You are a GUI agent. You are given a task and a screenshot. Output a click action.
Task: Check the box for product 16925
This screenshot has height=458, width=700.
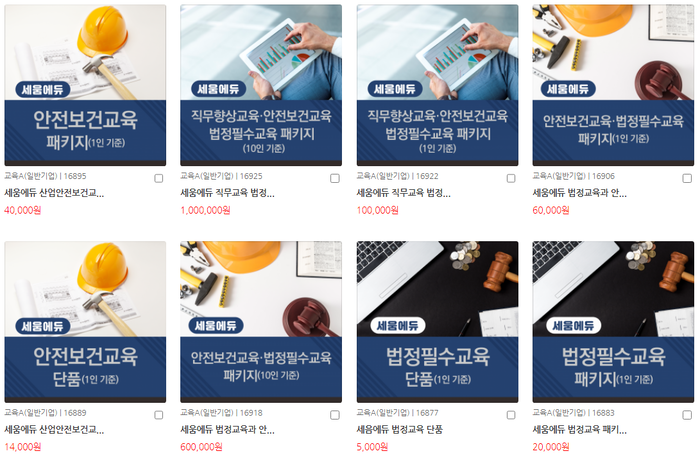pyautogui.click(x=335, y=178)
